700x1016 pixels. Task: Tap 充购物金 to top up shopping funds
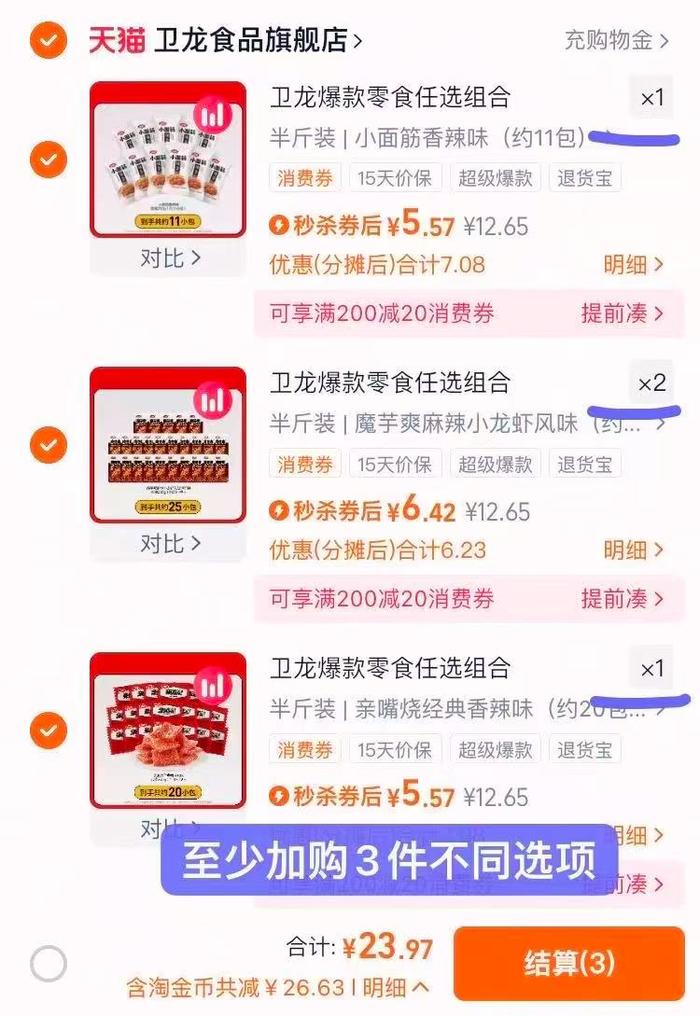click(x=615, y=41)
